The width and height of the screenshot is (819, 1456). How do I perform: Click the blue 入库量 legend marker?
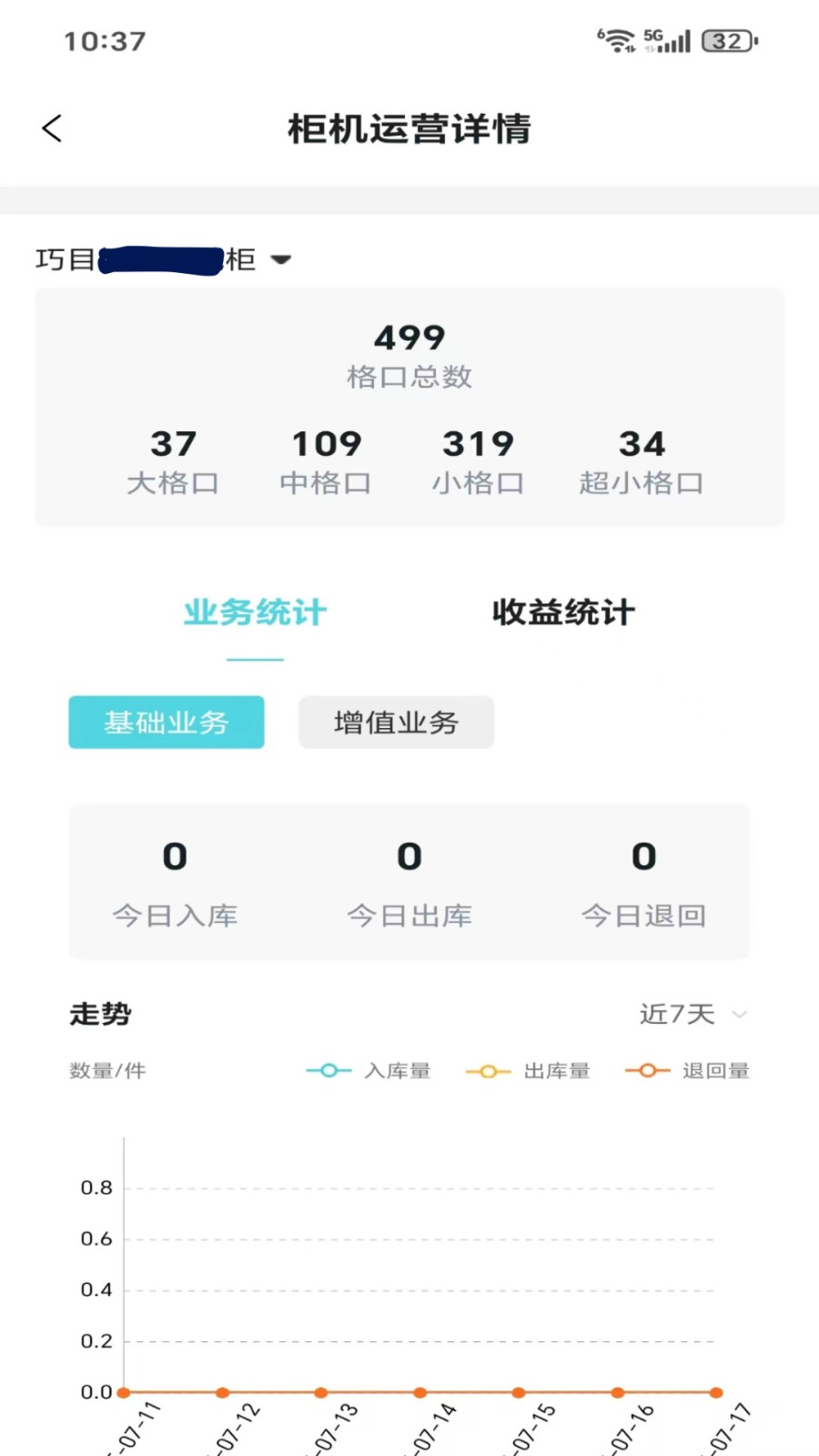click(x=328, y=1070)
